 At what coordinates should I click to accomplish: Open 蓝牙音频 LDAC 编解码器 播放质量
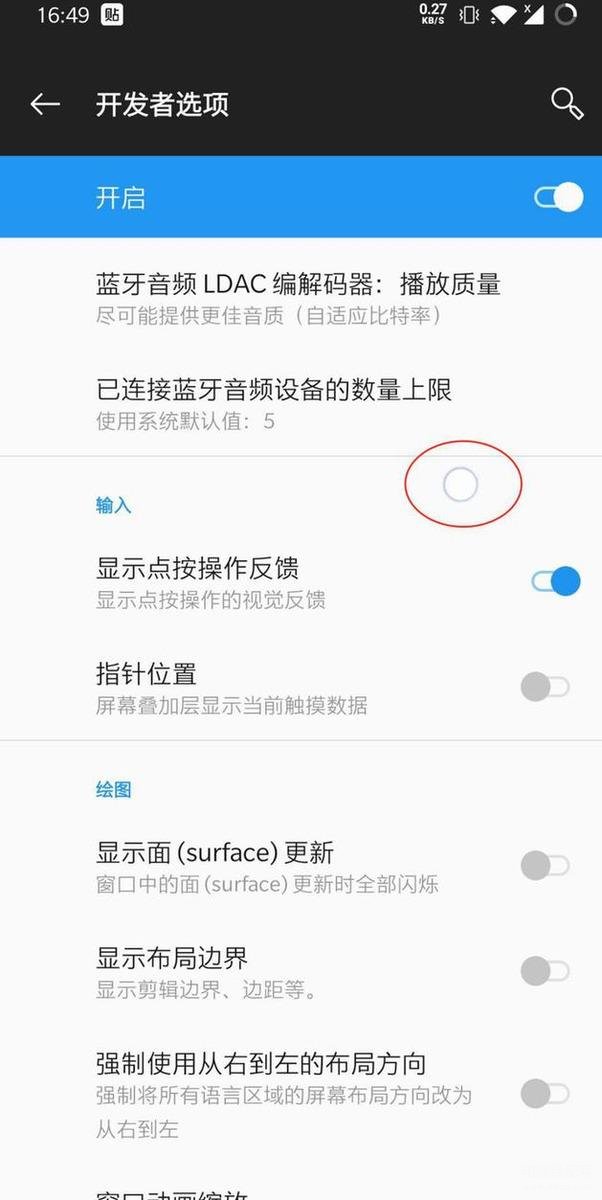298,298
